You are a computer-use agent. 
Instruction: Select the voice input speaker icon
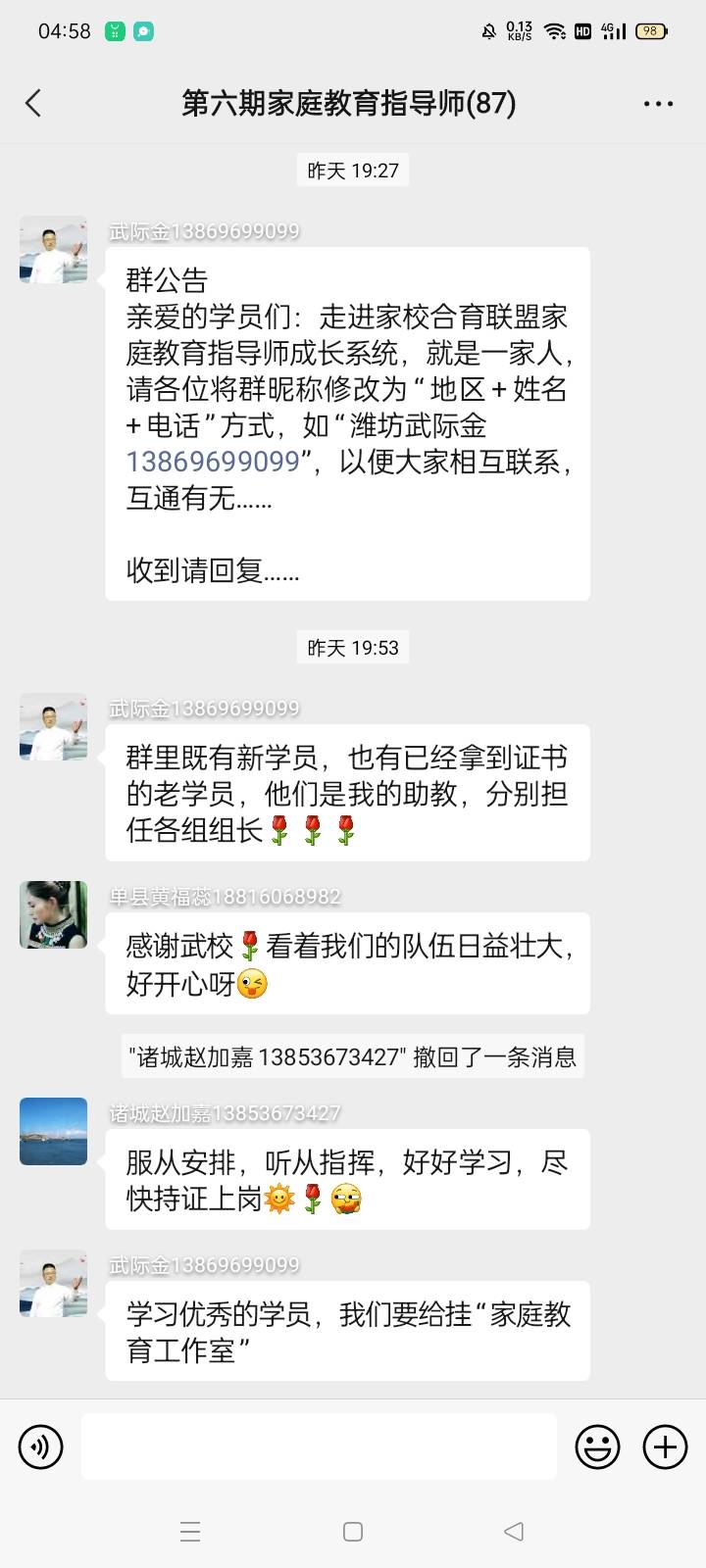40,1446
